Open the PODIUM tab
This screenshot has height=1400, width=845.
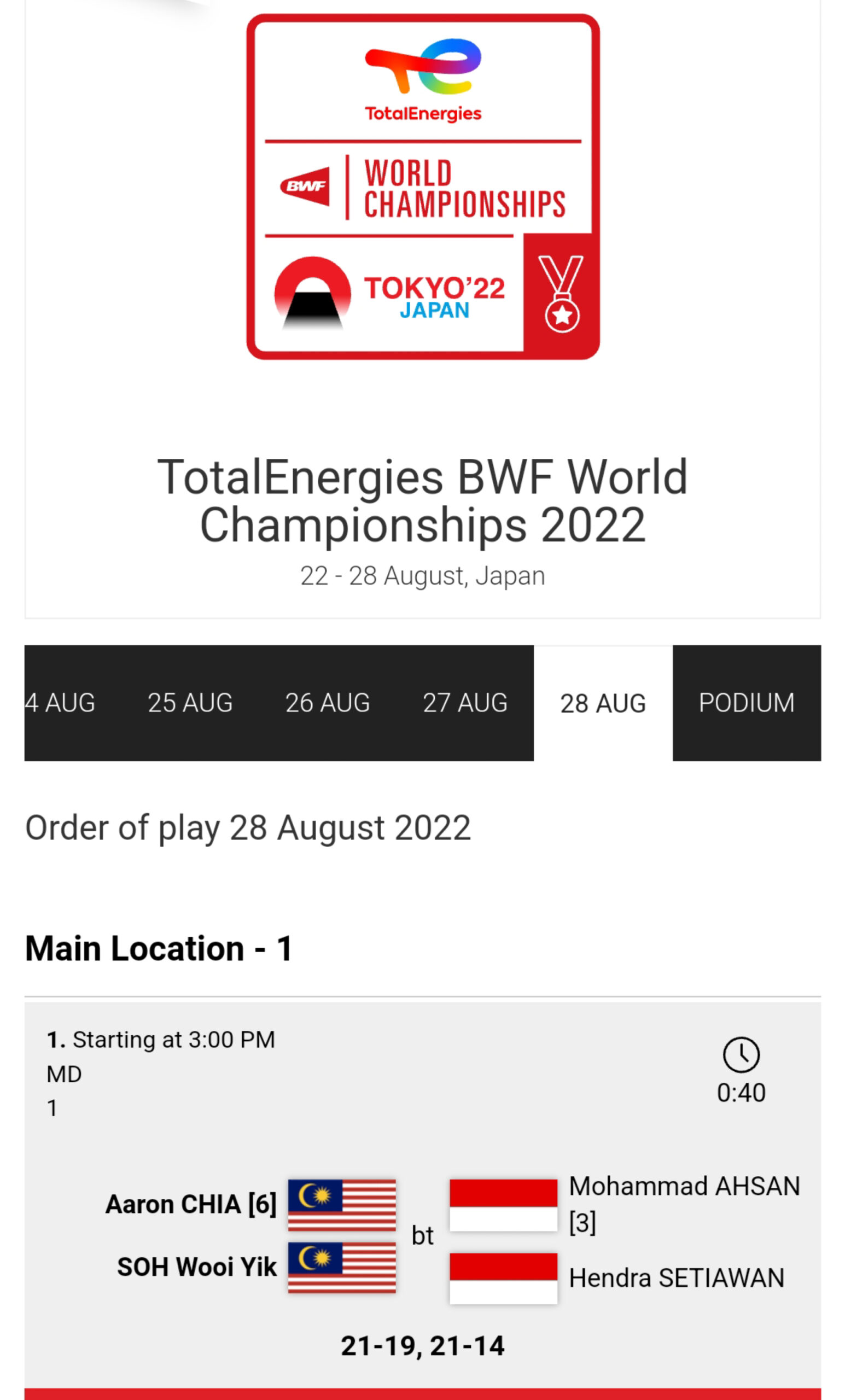click(746, 703)
